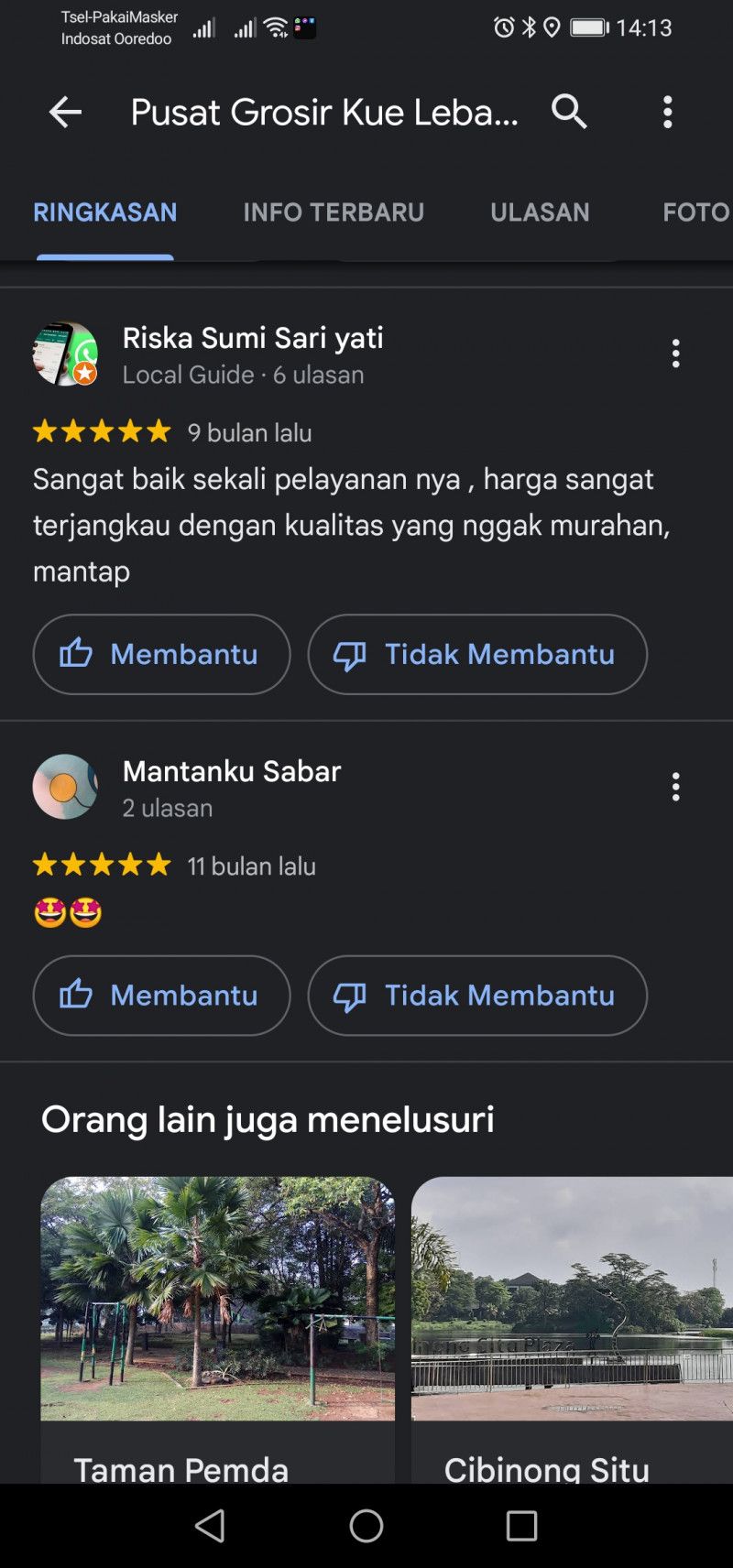Open the search icon in the app bar
The image size is (733, 1568).
pyautogui.click(x=569, y=112)
